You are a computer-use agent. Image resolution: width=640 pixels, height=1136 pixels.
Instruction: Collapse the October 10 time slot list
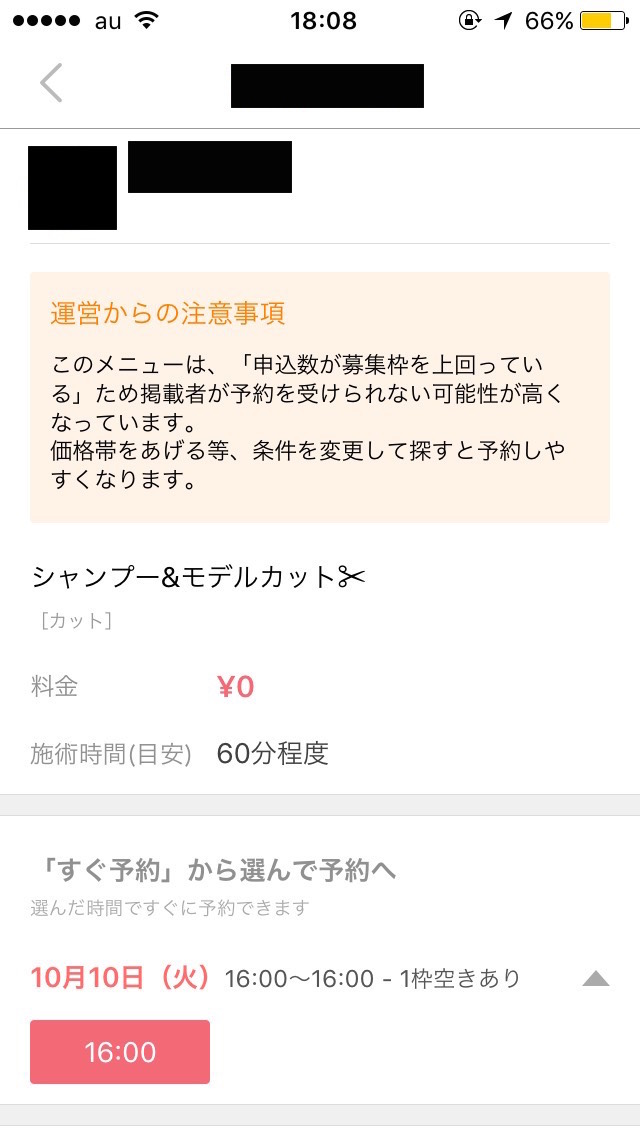(x=596, y=979)
